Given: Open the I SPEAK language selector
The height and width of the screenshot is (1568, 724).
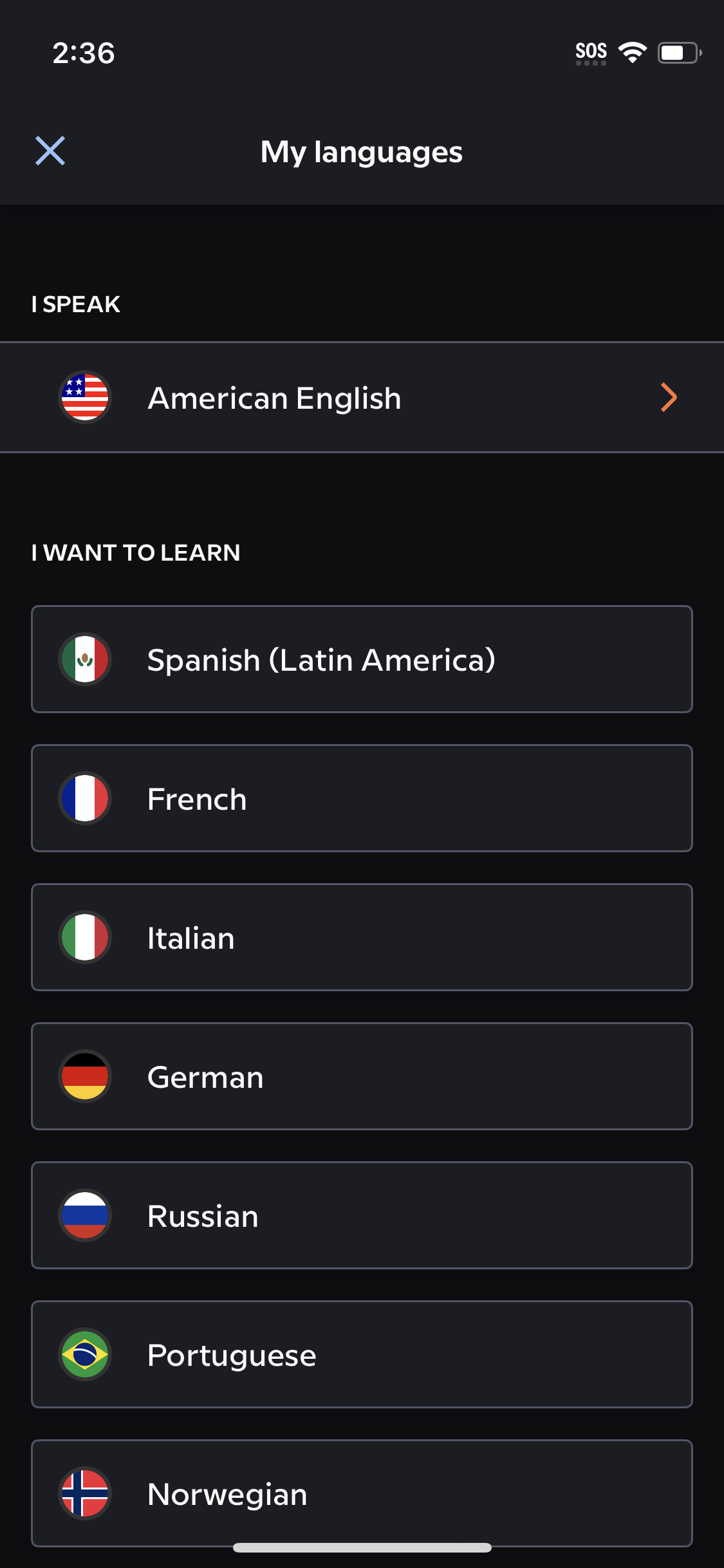Looking at the screenshot, I should point(362,397).
